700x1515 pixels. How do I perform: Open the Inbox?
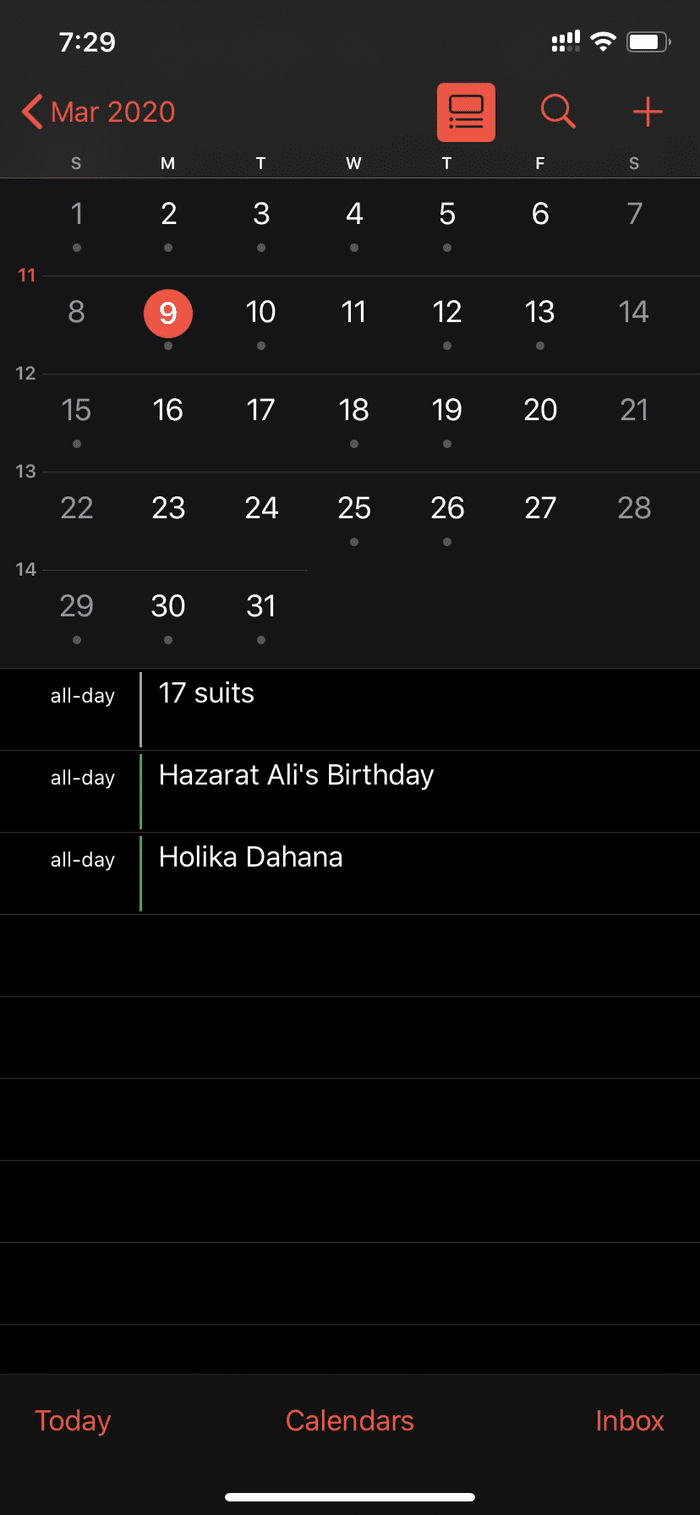(630, 1421)
